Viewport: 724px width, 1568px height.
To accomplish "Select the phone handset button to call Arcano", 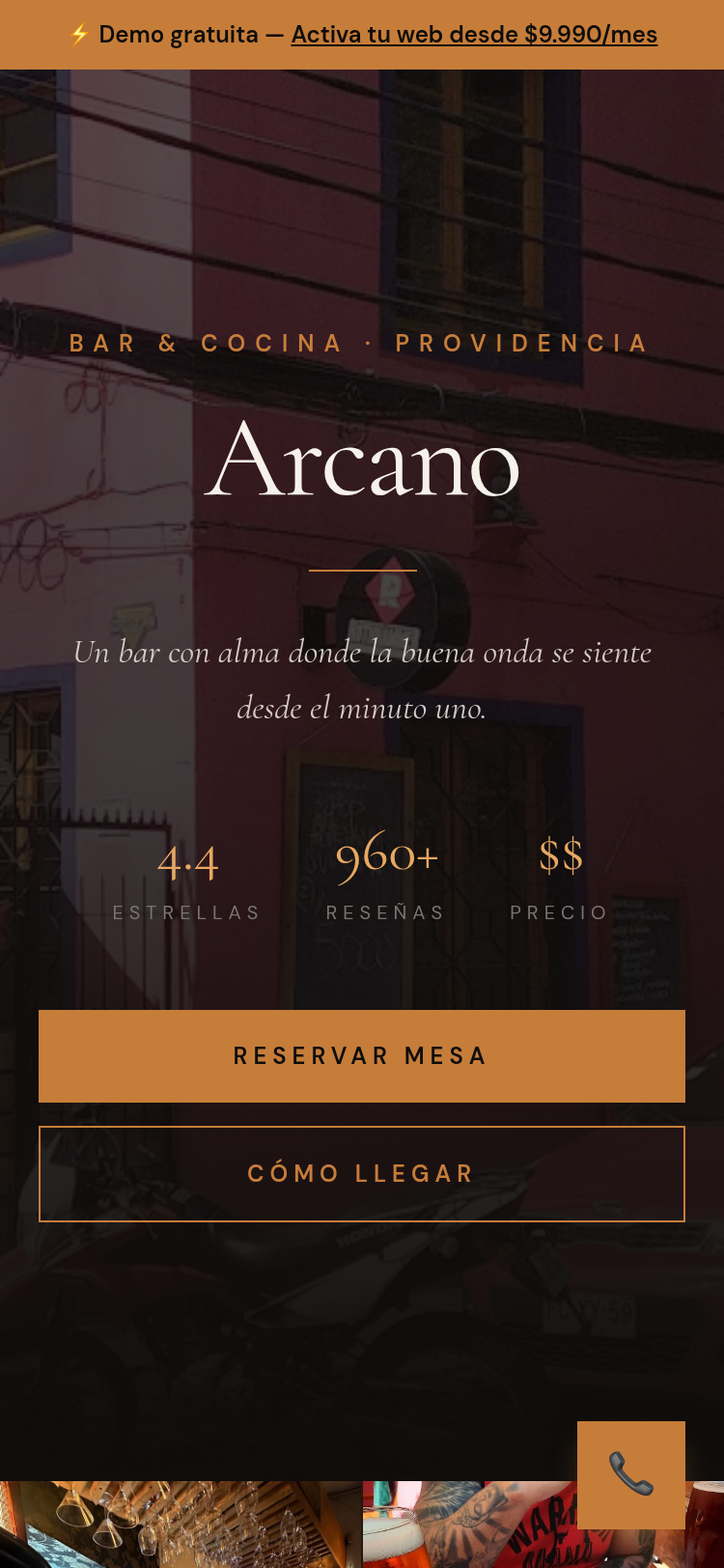I will [631, 1475].
